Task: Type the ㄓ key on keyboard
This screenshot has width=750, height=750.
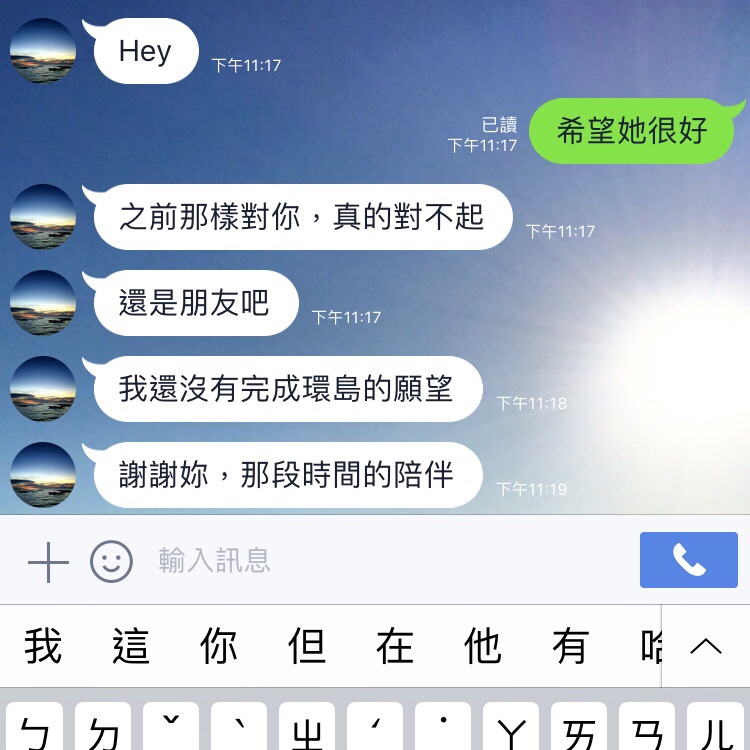Action: click(x=306, y=730)
